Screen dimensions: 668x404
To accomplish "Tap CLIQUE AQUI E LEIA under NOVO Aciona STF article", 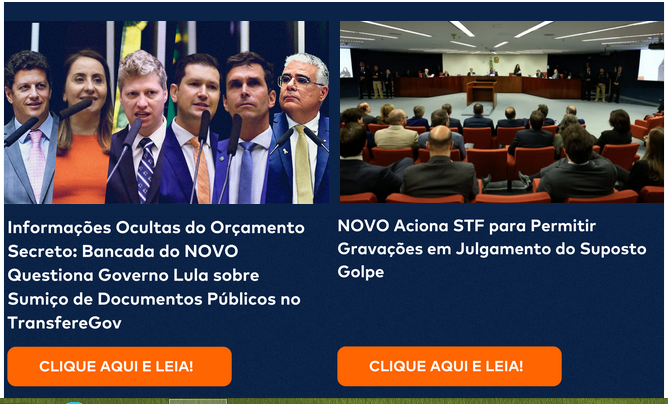I will [x=449, y=366].
